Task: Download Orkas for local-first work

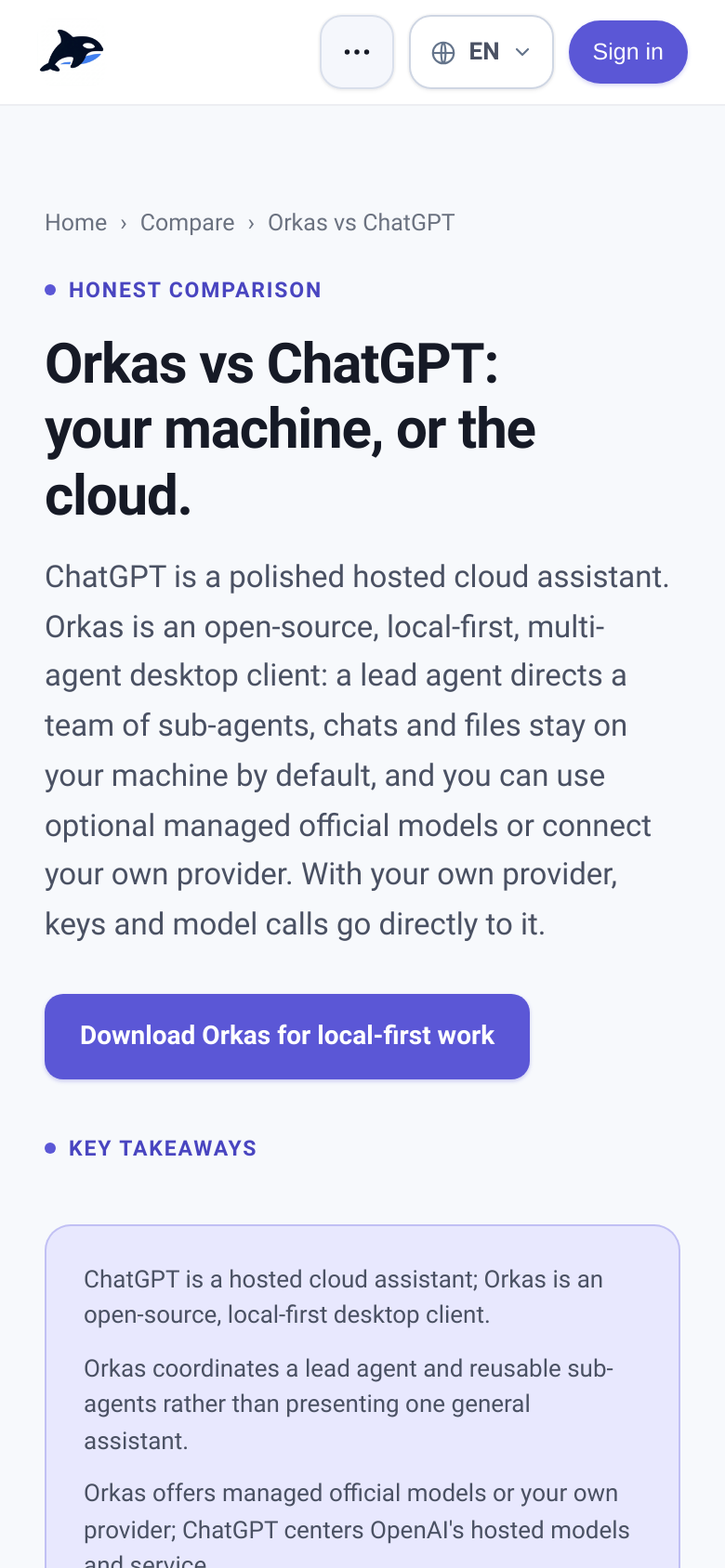Action: tap(287, 1037)
